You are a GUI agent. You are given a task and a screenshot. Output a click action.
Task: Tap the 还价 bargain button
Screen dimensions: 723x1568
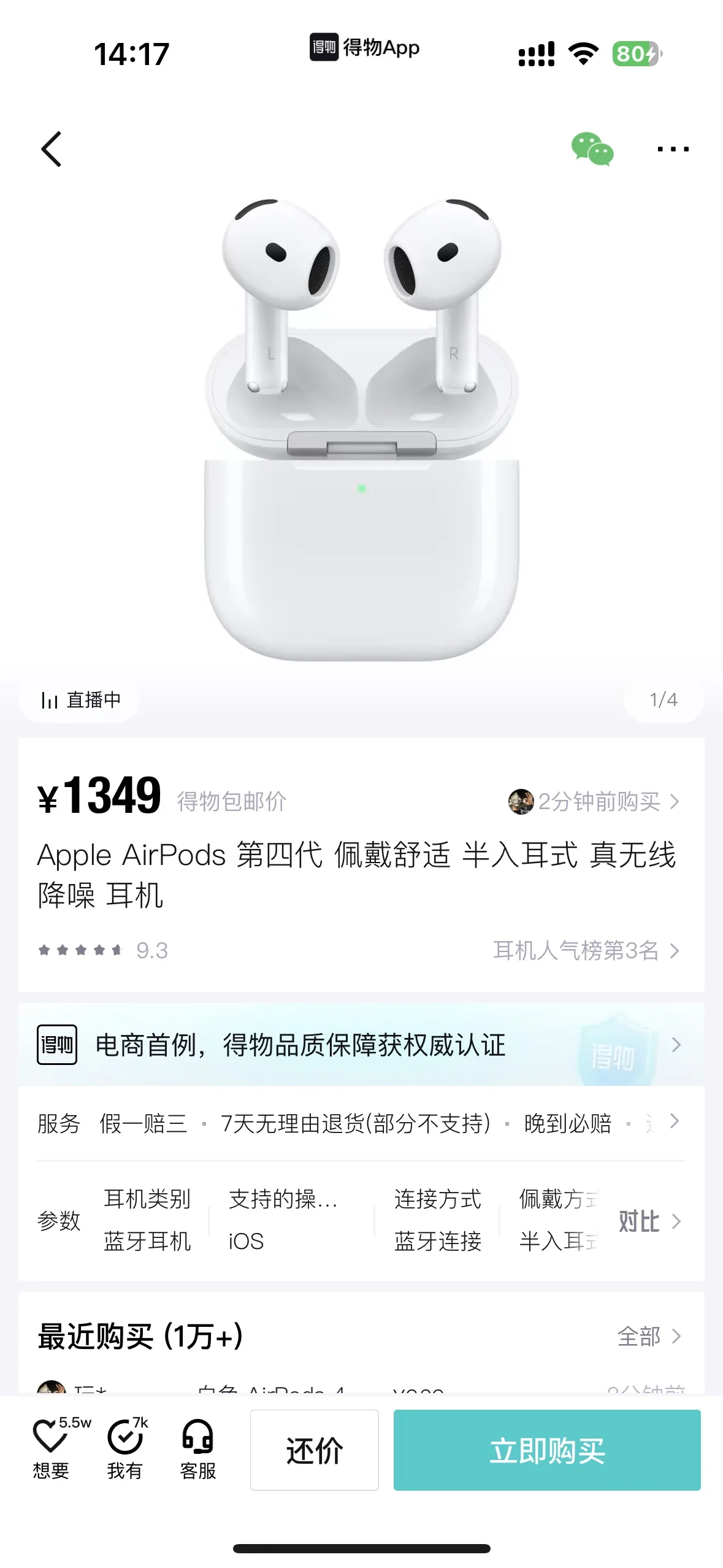pyautogui.click(x=315, y=1450)
